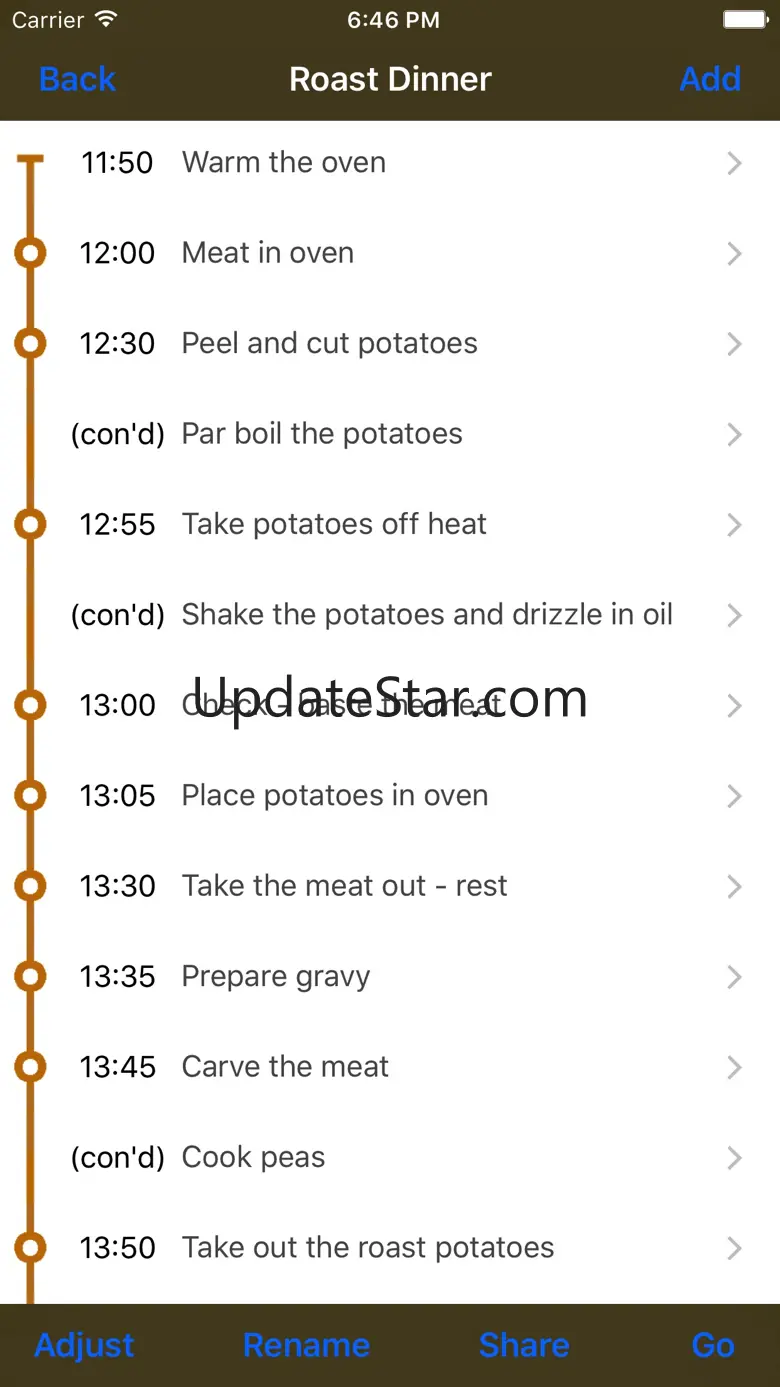Share this Roast Dinner timeline
Image resolution: width=780 pixels, height=1387 pixels.
tap(524, 1345)
